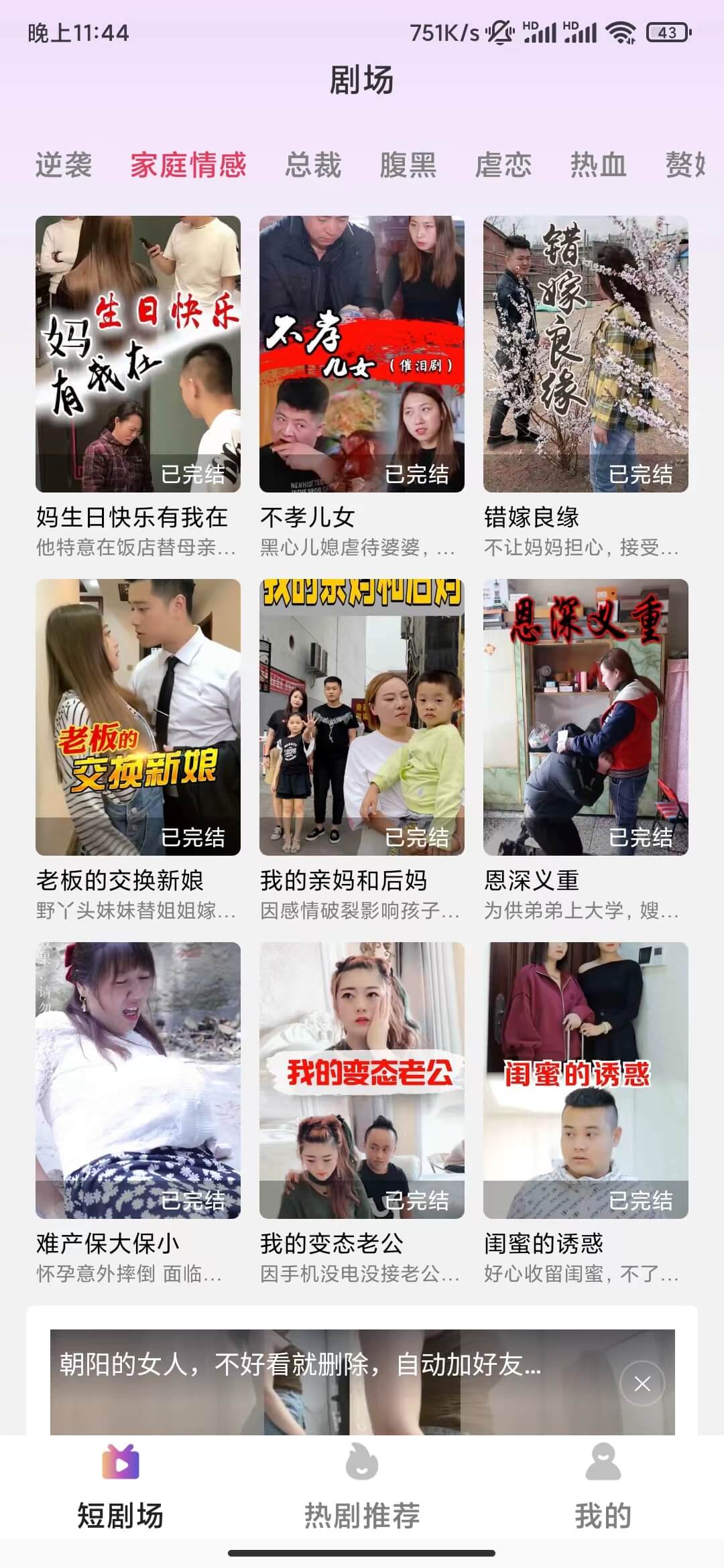
Task: Watch the drama 错嫁良缘
Action: pos(585,354)
